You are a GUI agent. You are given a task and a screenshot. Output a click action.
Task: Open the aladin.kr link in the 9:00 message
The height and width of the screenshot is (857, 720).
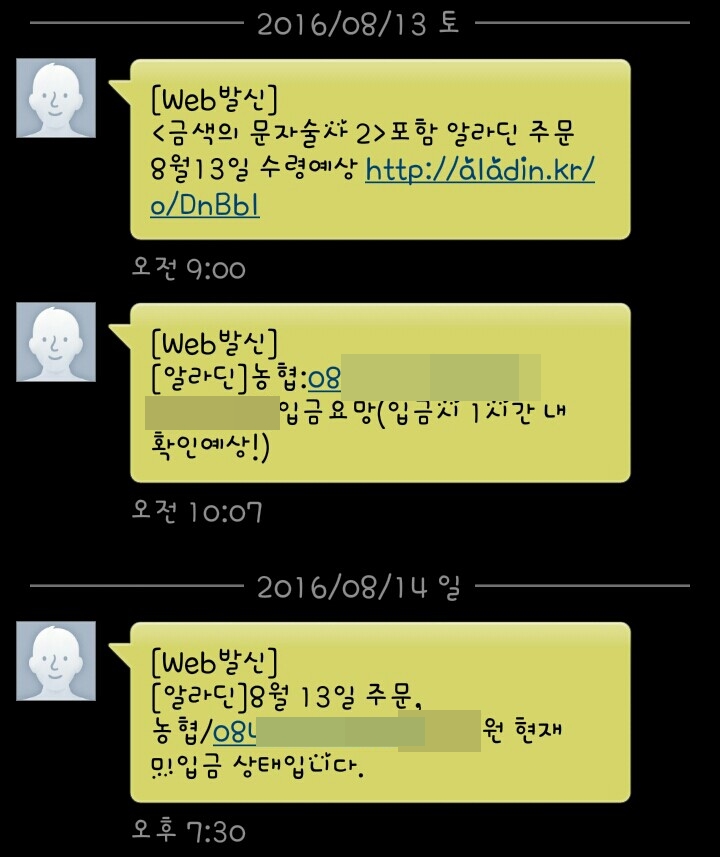[x=479, y=170]
